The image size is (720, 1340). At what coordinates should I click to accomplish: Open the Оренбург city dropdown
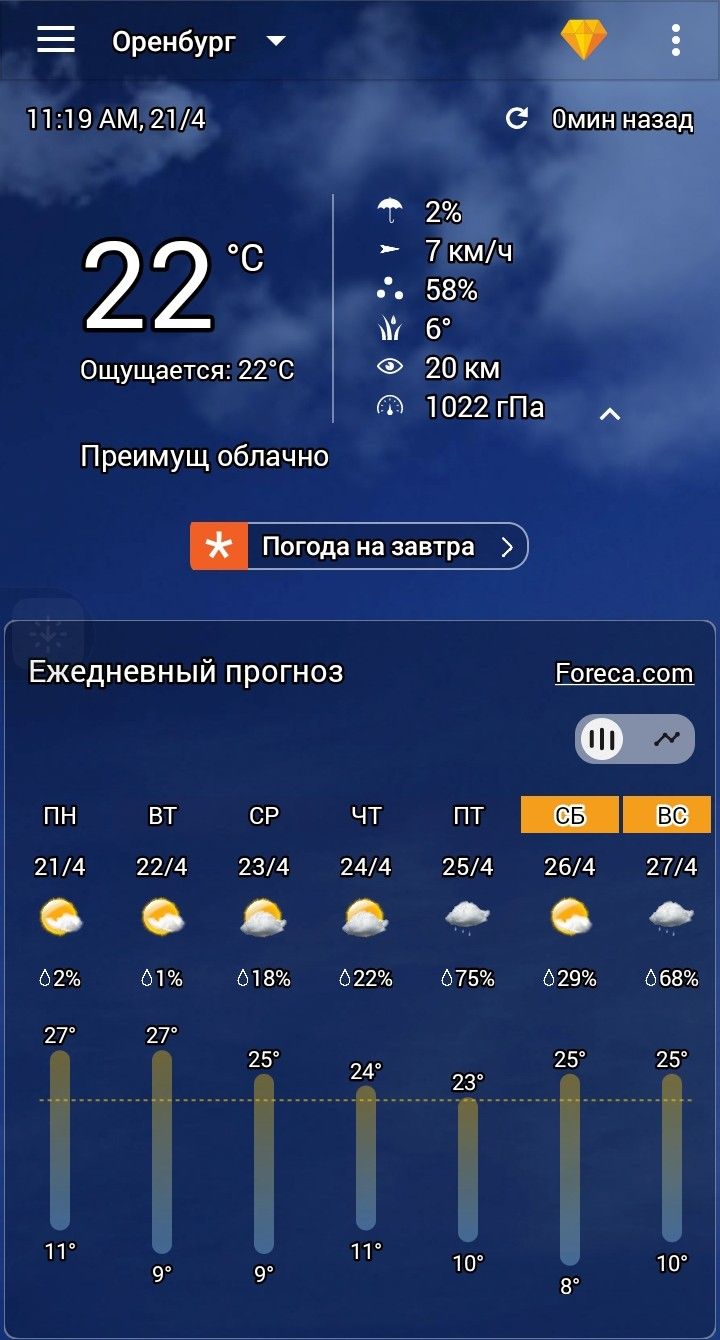199,42
